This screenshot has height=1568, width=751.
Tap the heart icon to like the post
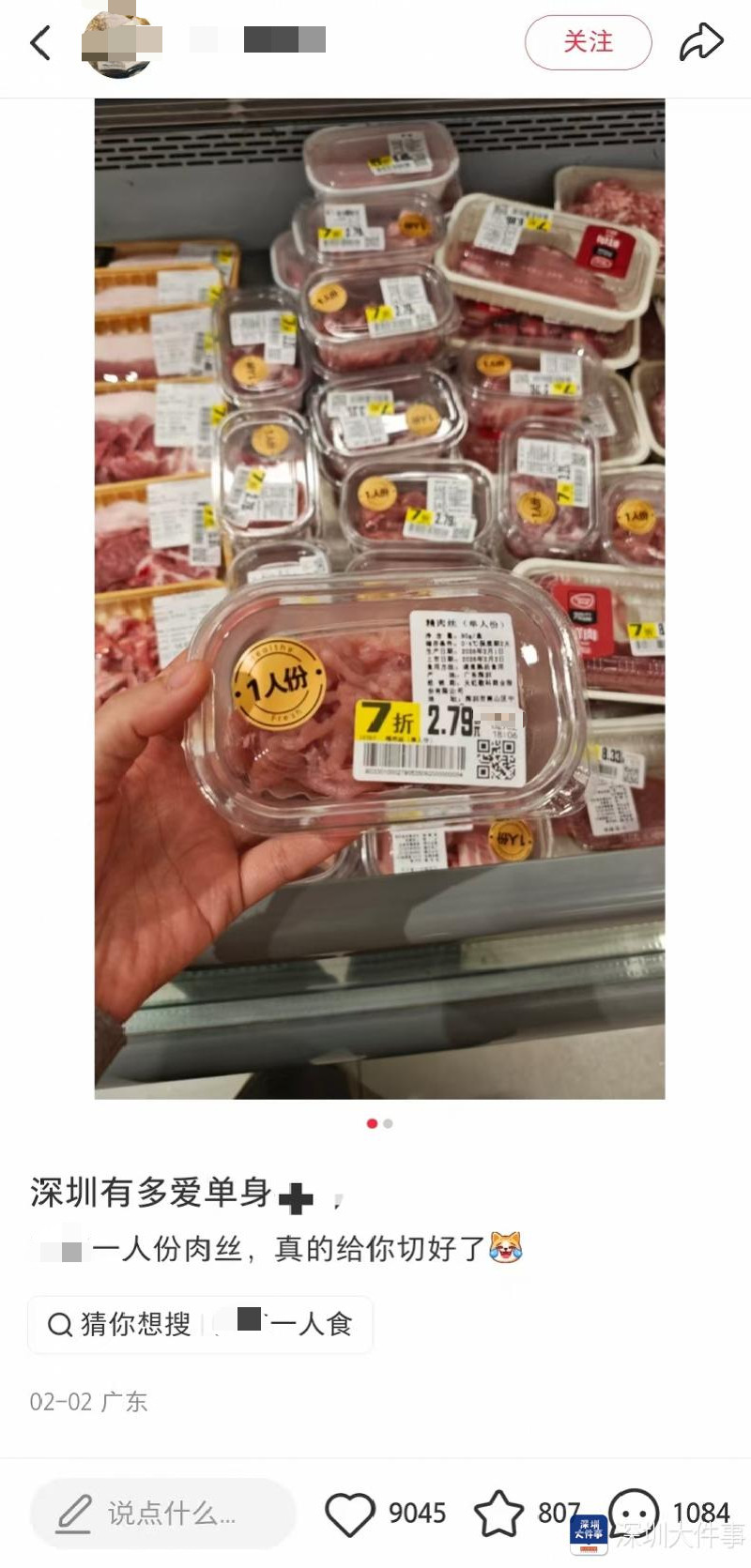(x=352, y=1511)
